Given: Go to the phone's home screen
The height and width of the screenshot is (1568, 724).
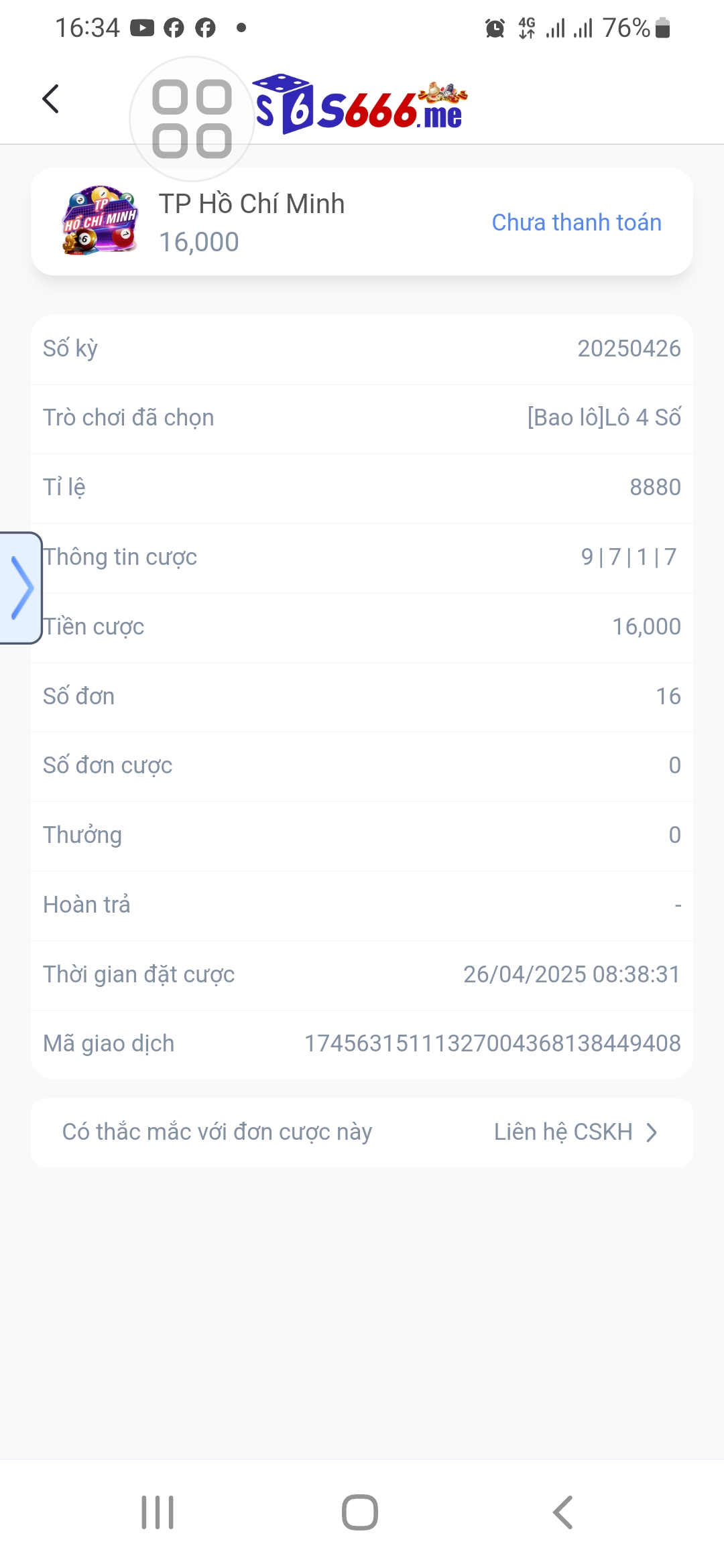Looking at the screenshot, I should (360, 1512).
